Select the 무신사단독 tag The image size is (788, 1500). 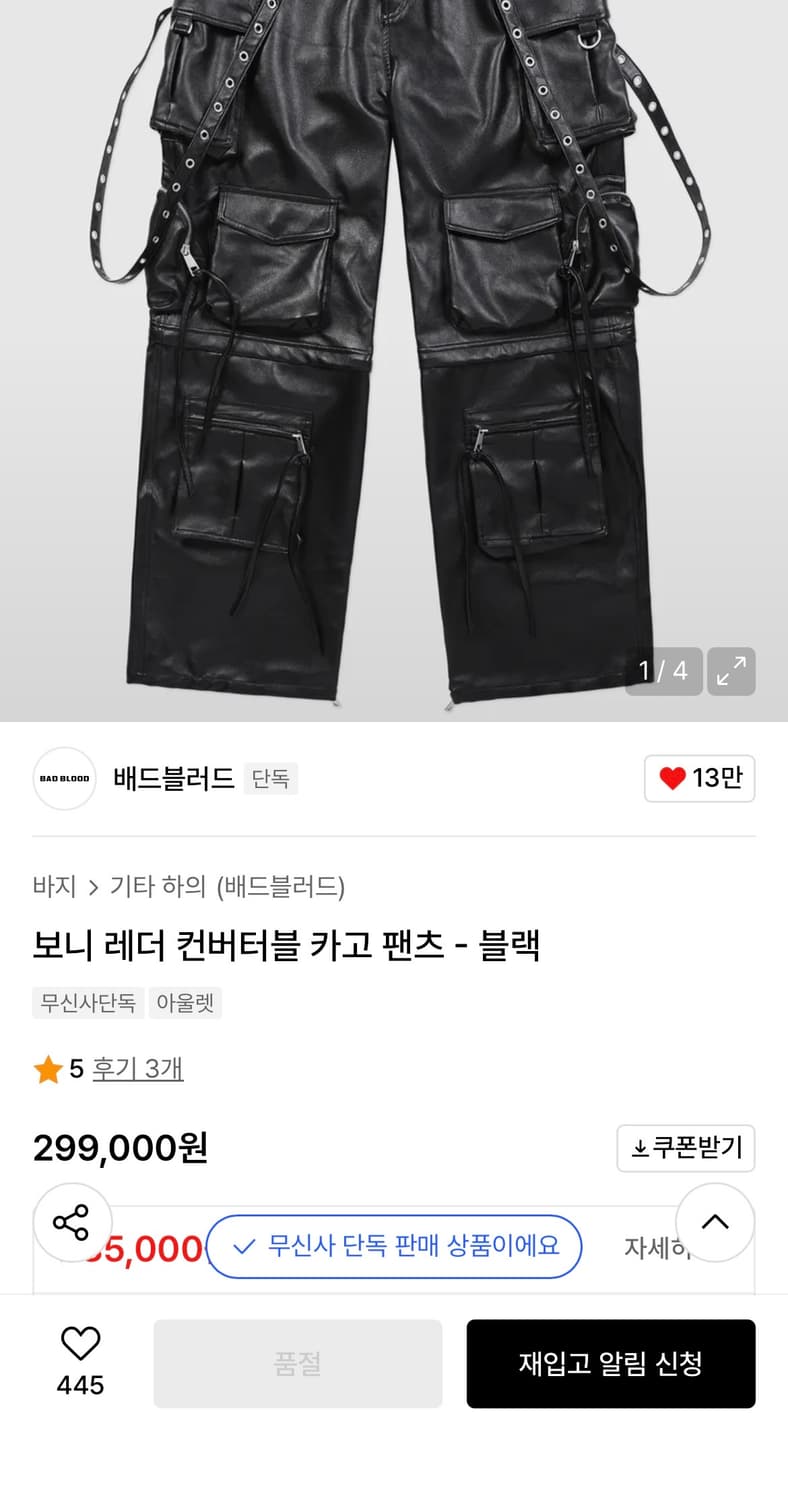(x=87, y=1003)
